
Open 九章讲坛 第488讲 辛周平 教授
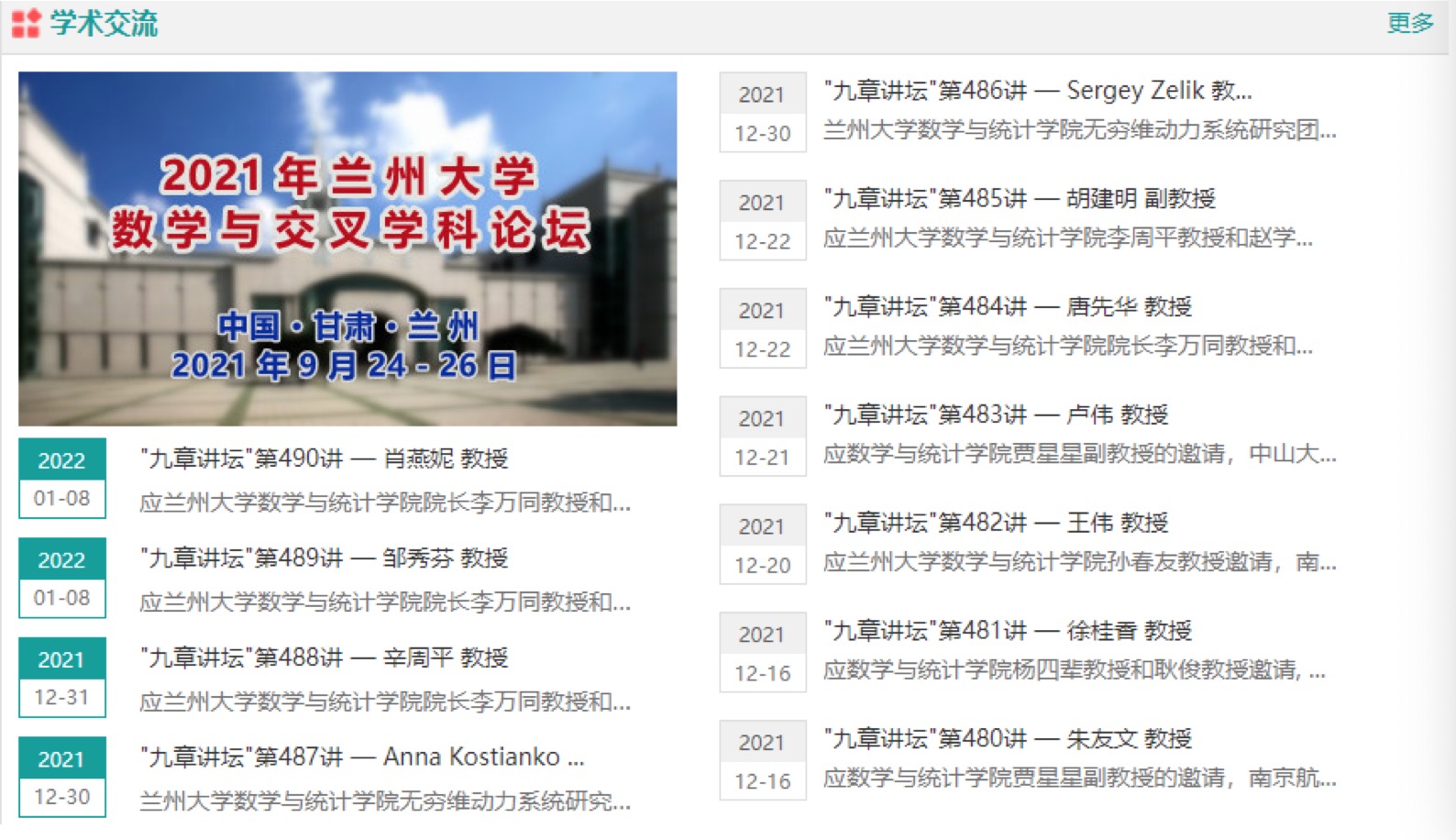(324, 658)
